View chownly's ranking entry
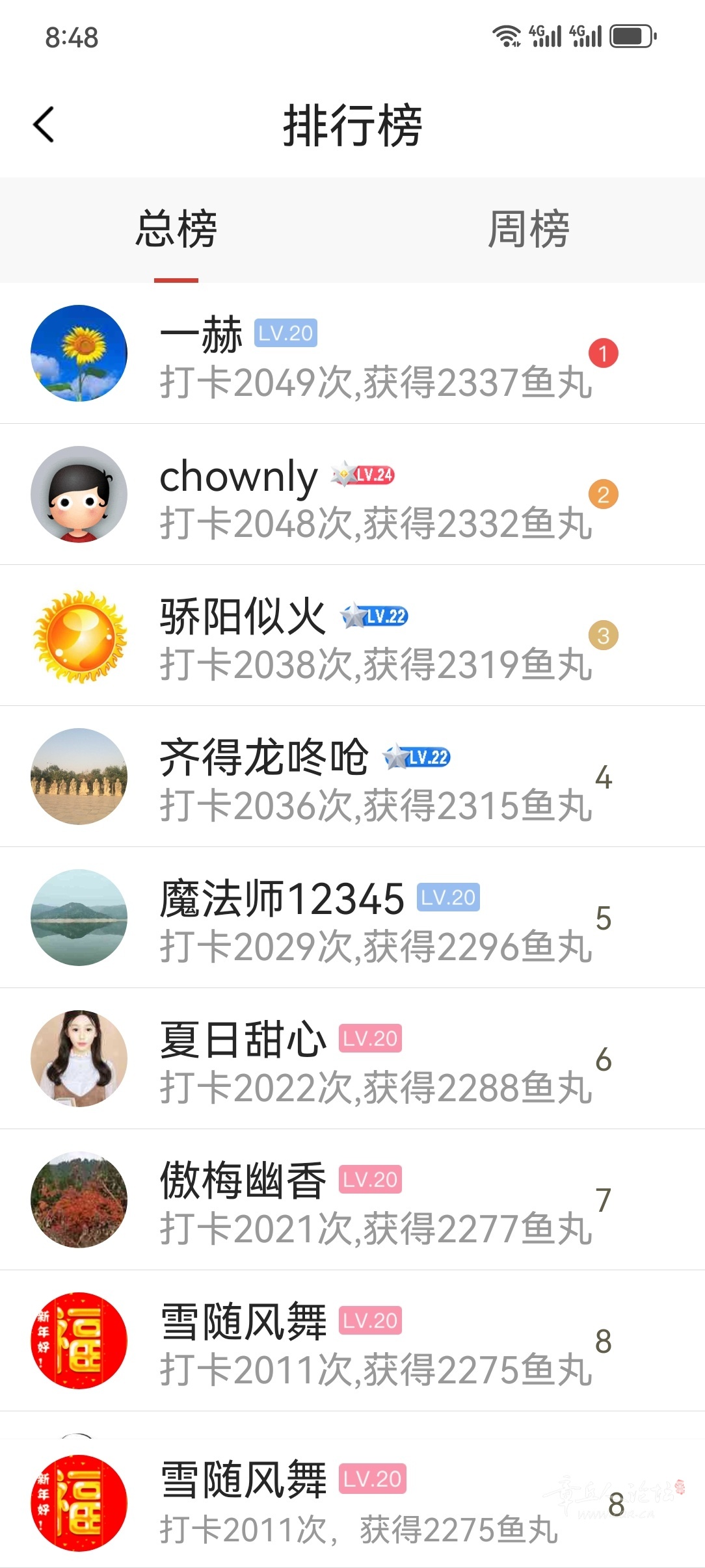The width and height of the screenshot is (705, 1568). tap(351, 495)
